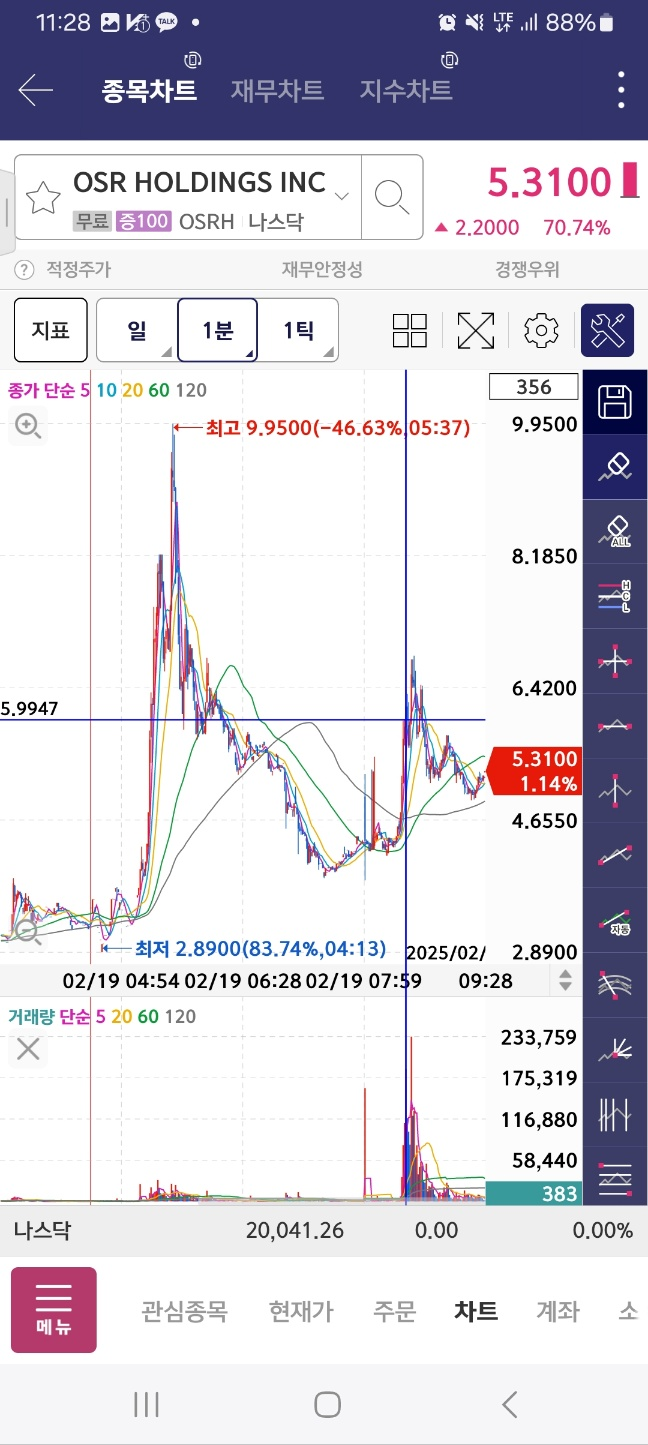The image size is (648, 1445).
Task: Close the volume panel with X
Action: [28, 1049]
